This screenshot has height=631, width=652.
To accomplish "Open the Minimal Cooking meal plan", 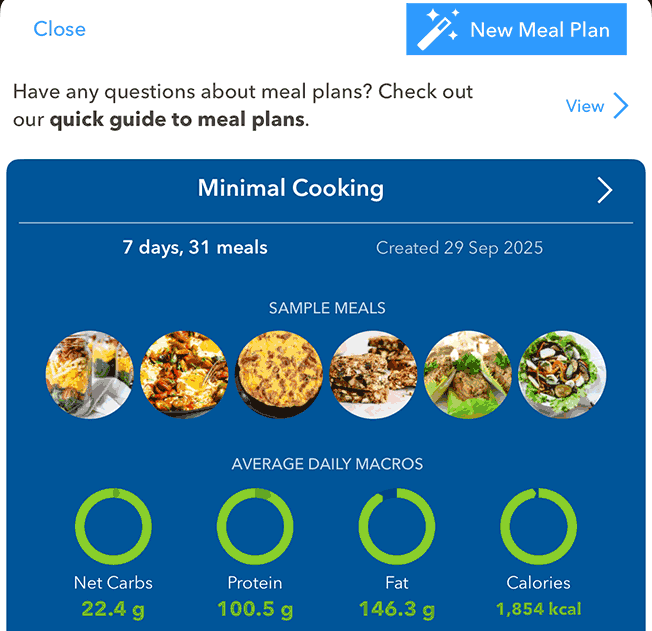I will [604, 190].
